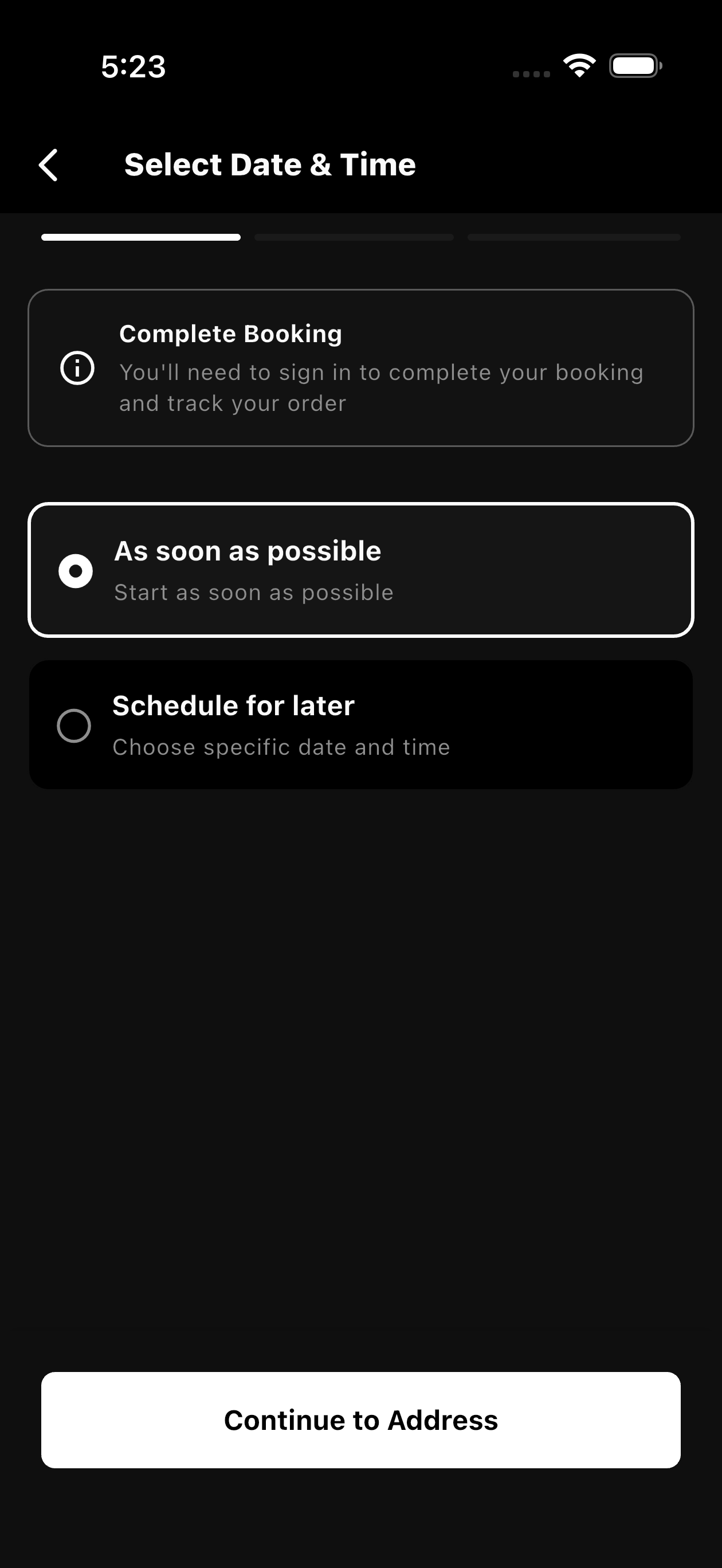Tap the clock showing 5:23
Viewport: 722px width, 1568px height.
coord(132,67)
